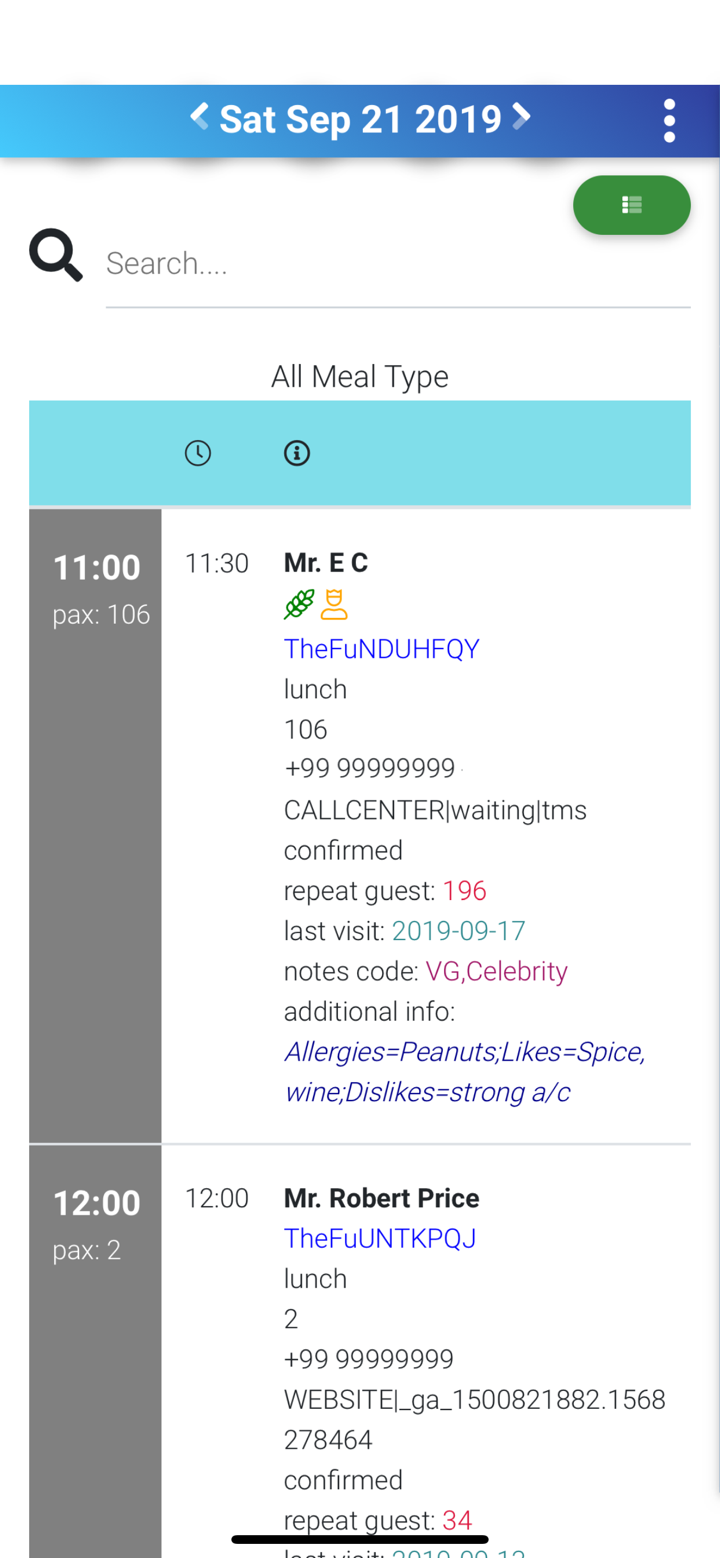
Task: Advance to next day using right chevron
Action: 521,118
